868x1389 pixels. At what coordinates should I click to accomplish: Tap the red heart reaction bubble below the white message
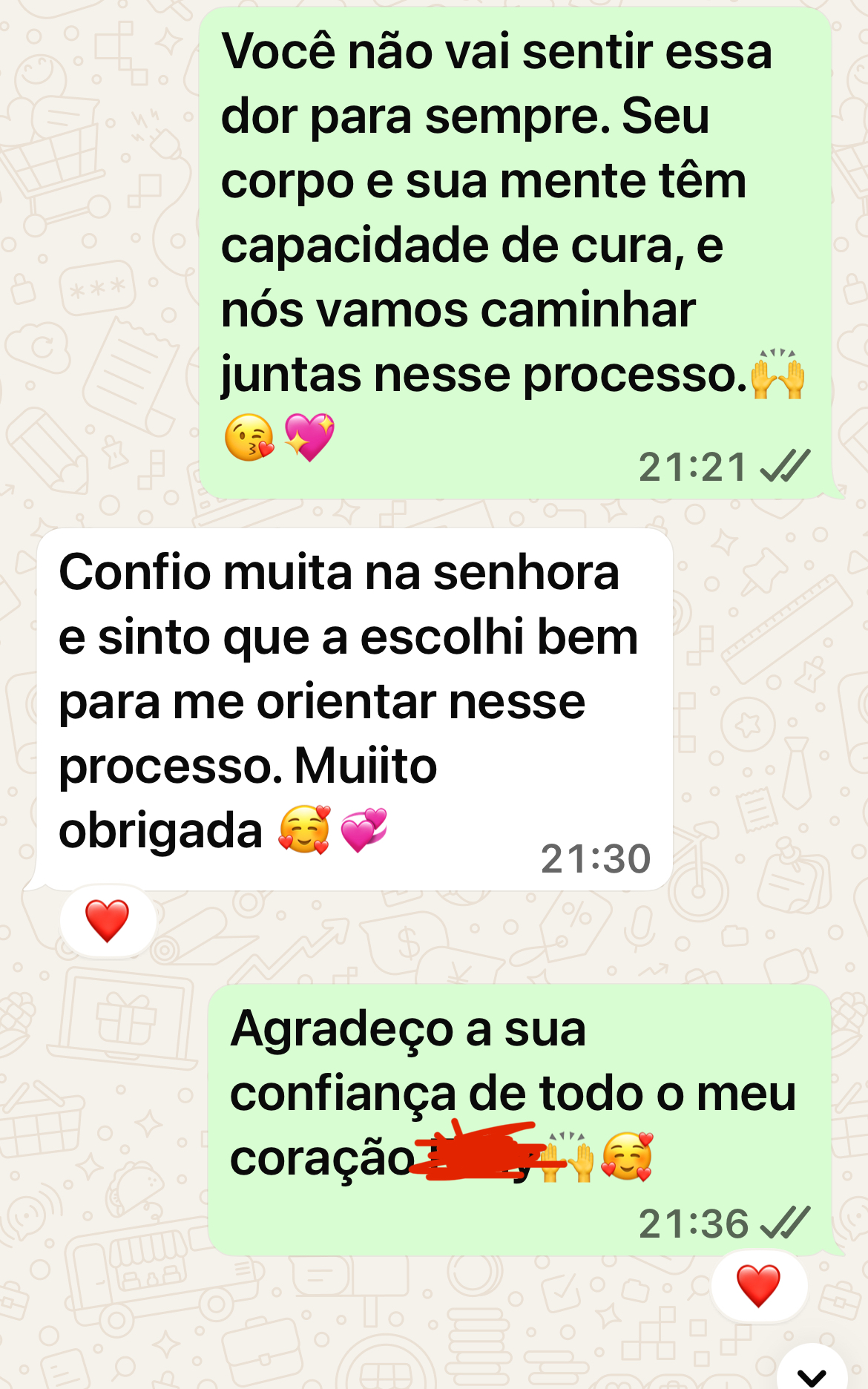coord(108,921)
